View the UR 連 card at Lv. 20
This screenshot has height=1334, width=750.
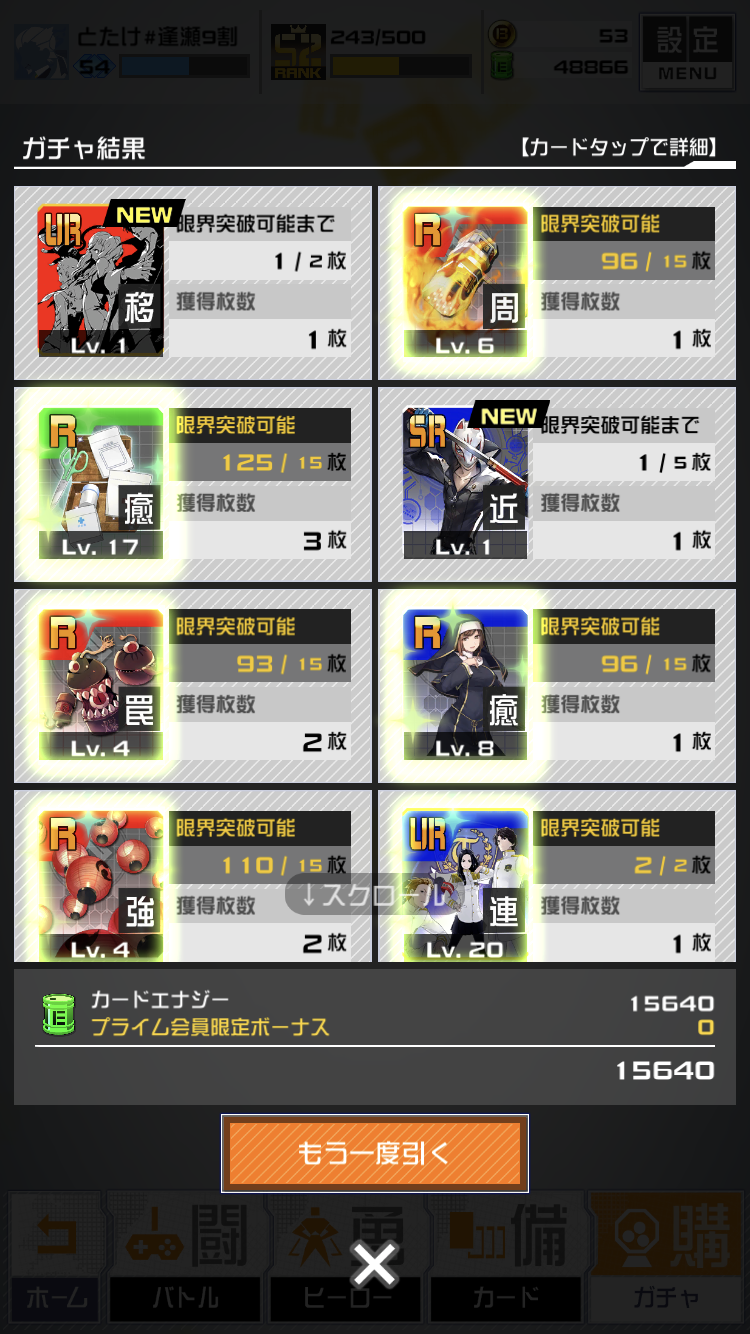click(465, 880)
